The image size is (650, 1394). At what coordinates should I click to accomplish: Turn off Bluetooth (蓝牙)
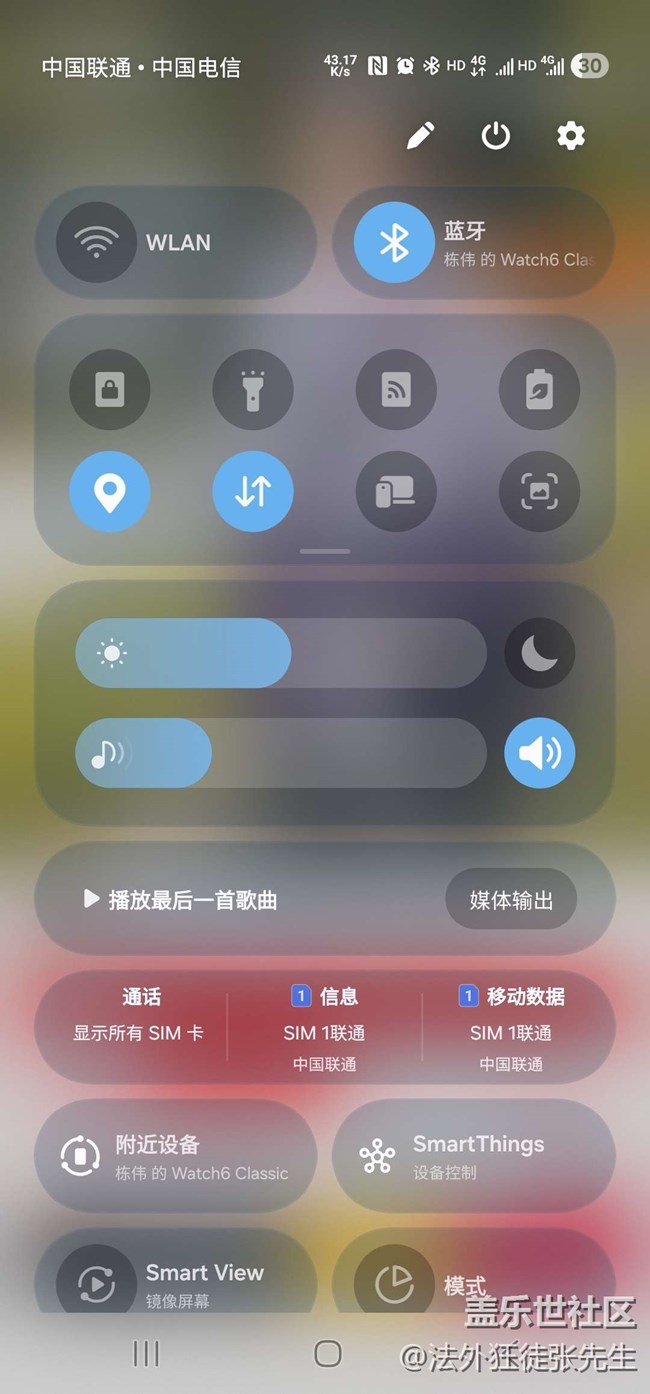pyautogui.click(x=394, y=242)
